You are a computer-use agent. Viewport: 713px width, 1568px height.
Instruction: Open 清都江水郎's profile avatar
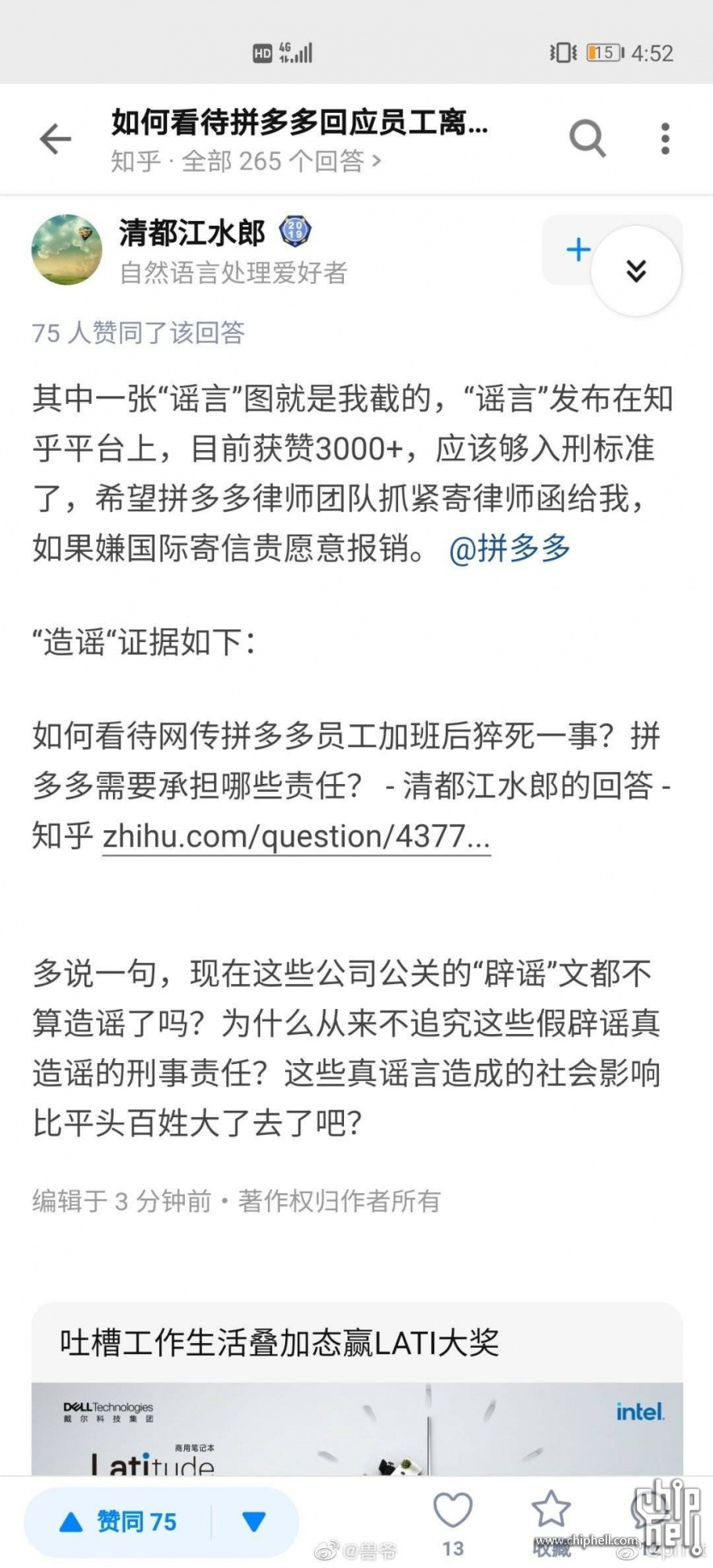click(67, 250)
